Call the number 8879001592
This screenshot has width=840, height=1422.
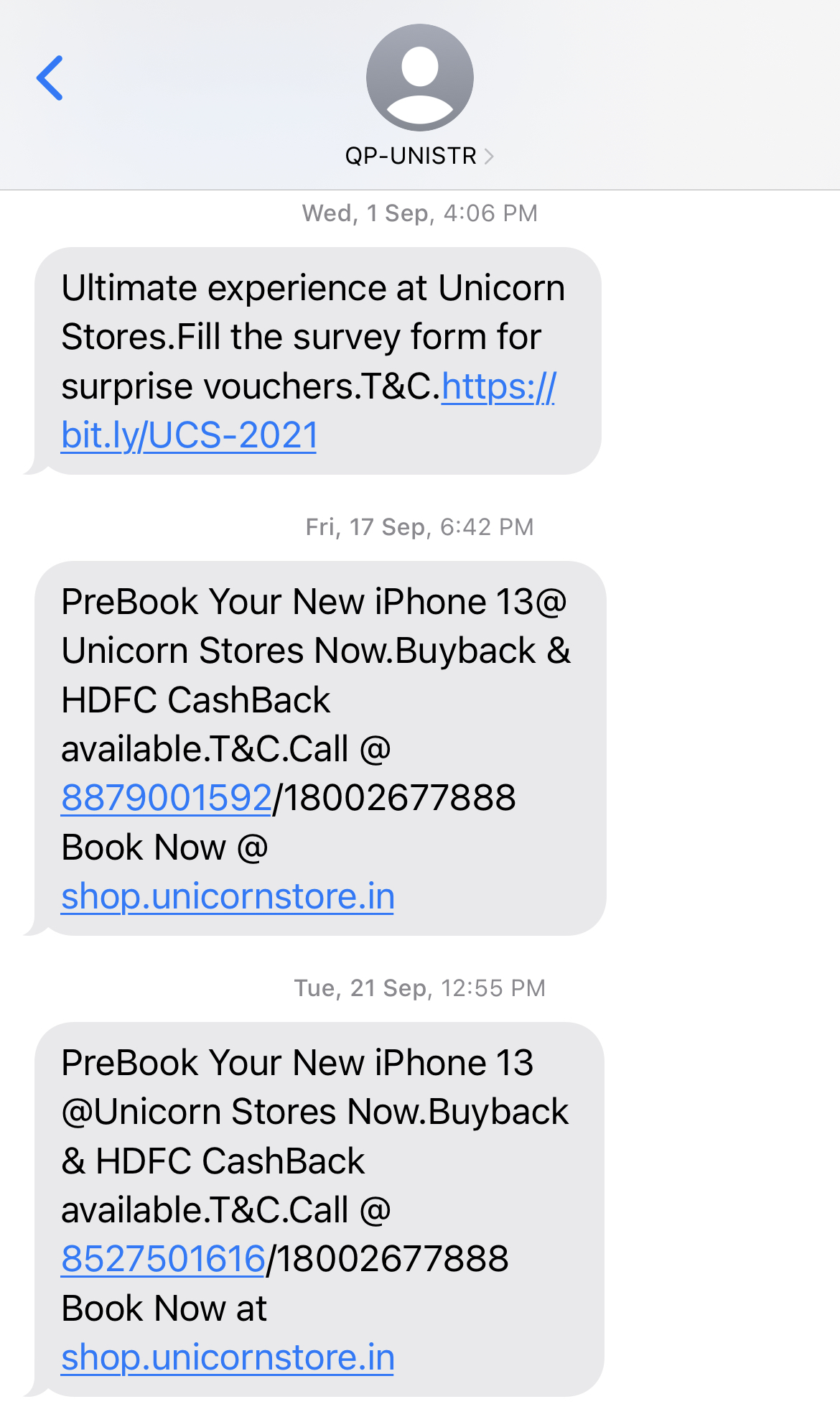tap(167, 798)
